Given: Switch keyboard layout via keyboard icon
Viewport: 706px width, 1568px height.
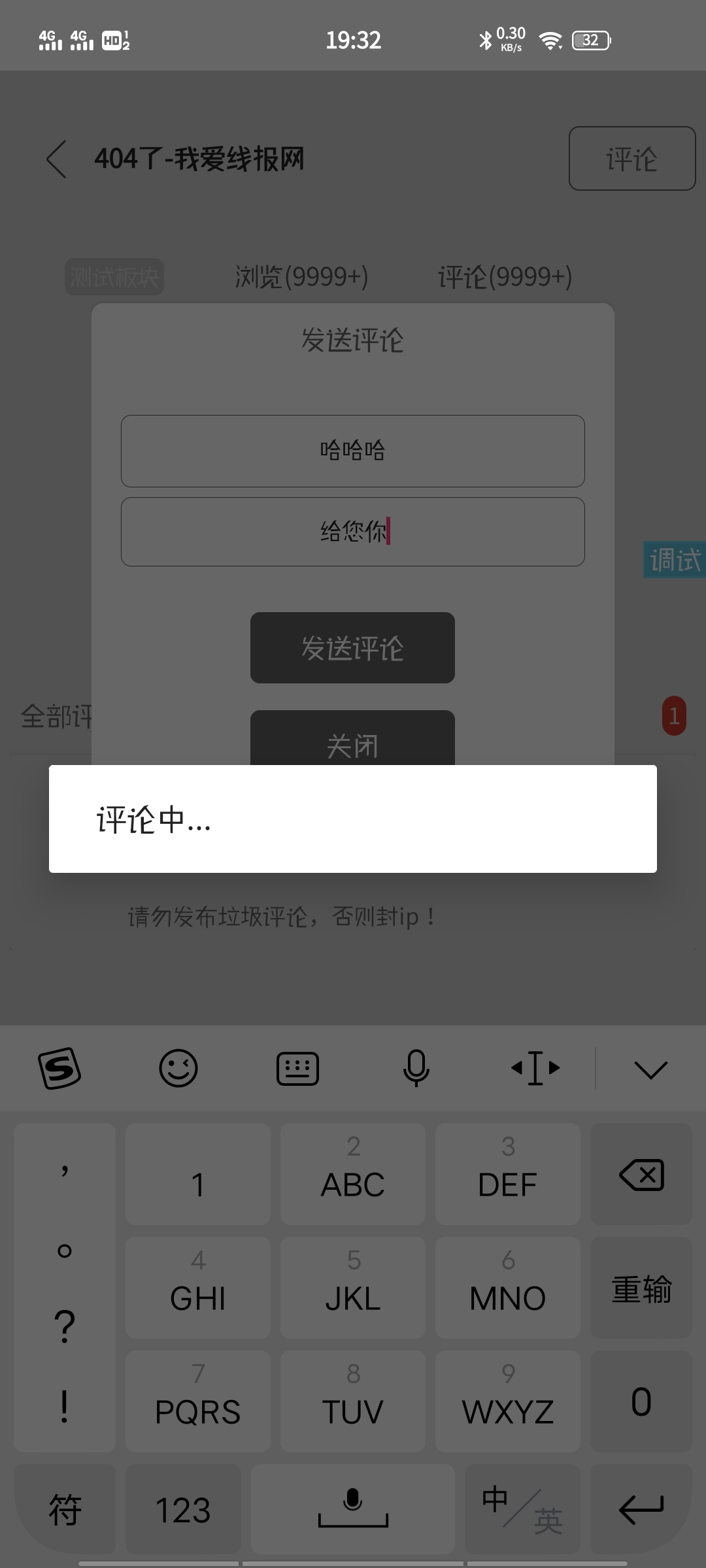Looking at the screenshot, I should [x=297, y=1069].
